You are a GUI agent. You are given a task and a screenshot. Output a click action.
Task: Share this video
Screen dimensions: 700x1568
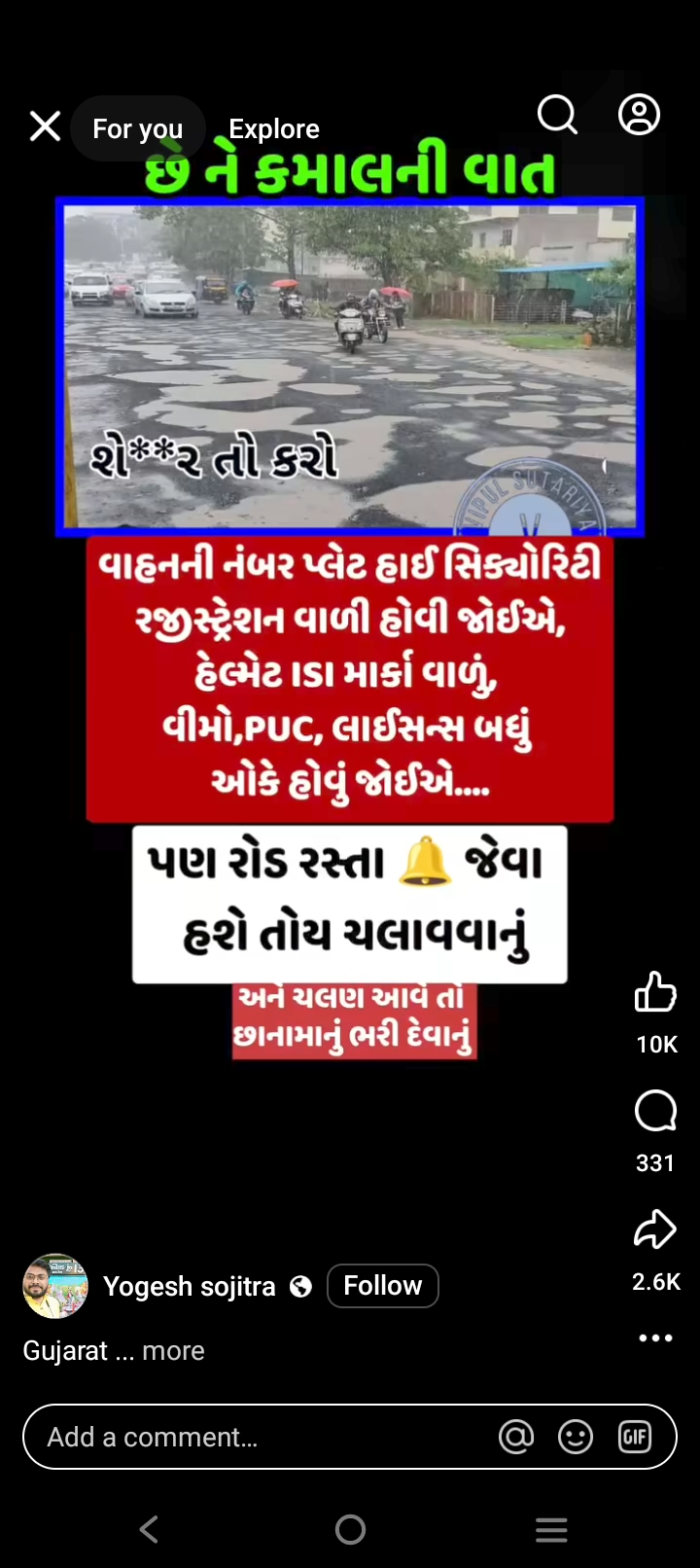[x=655, y=1229]
